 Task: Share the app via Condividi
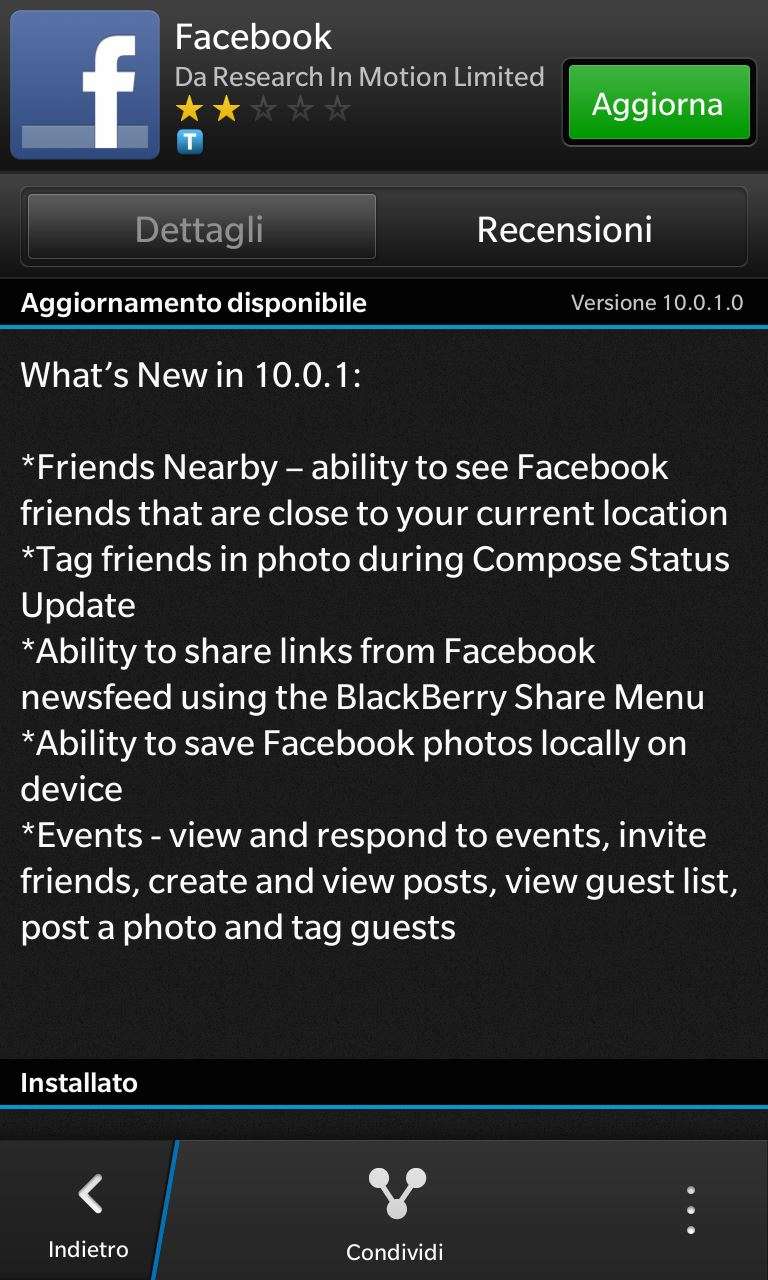click(395, 1212)
